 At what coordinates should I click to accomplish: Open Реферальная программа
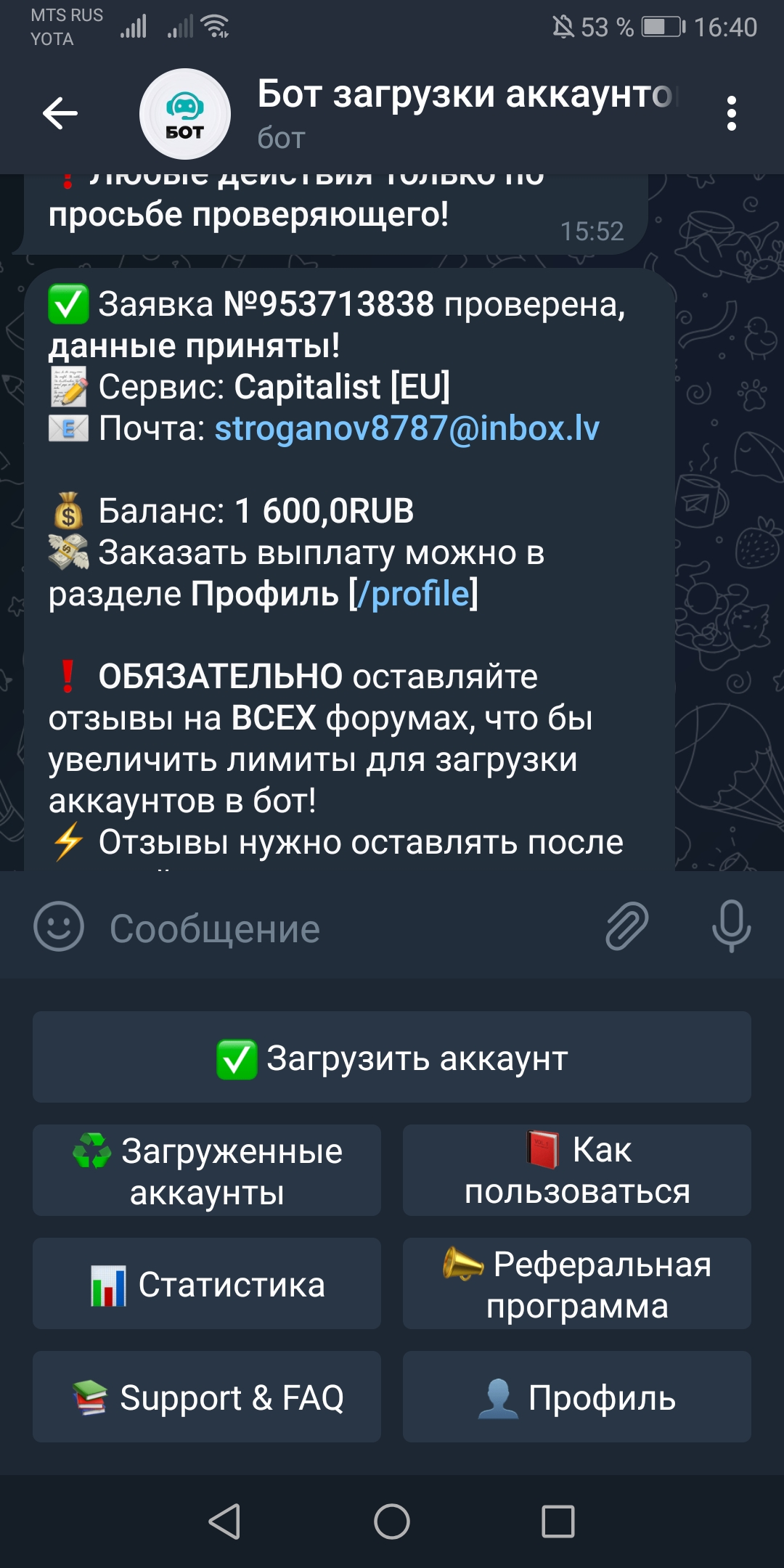[577, 1283]
